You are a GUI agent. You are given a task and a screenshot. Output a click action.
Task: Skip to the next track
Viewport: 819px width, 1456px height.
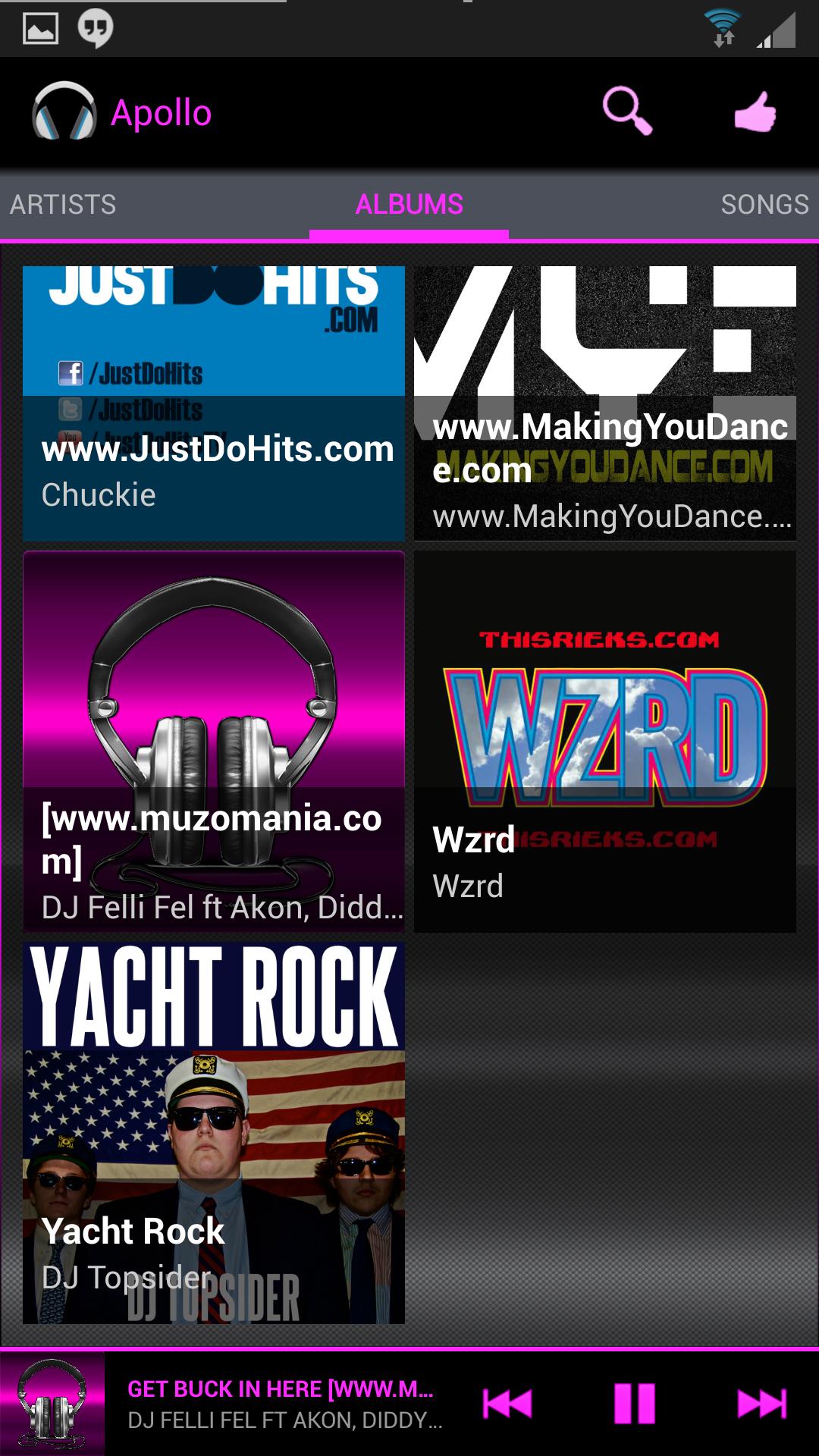(761, 1404)
